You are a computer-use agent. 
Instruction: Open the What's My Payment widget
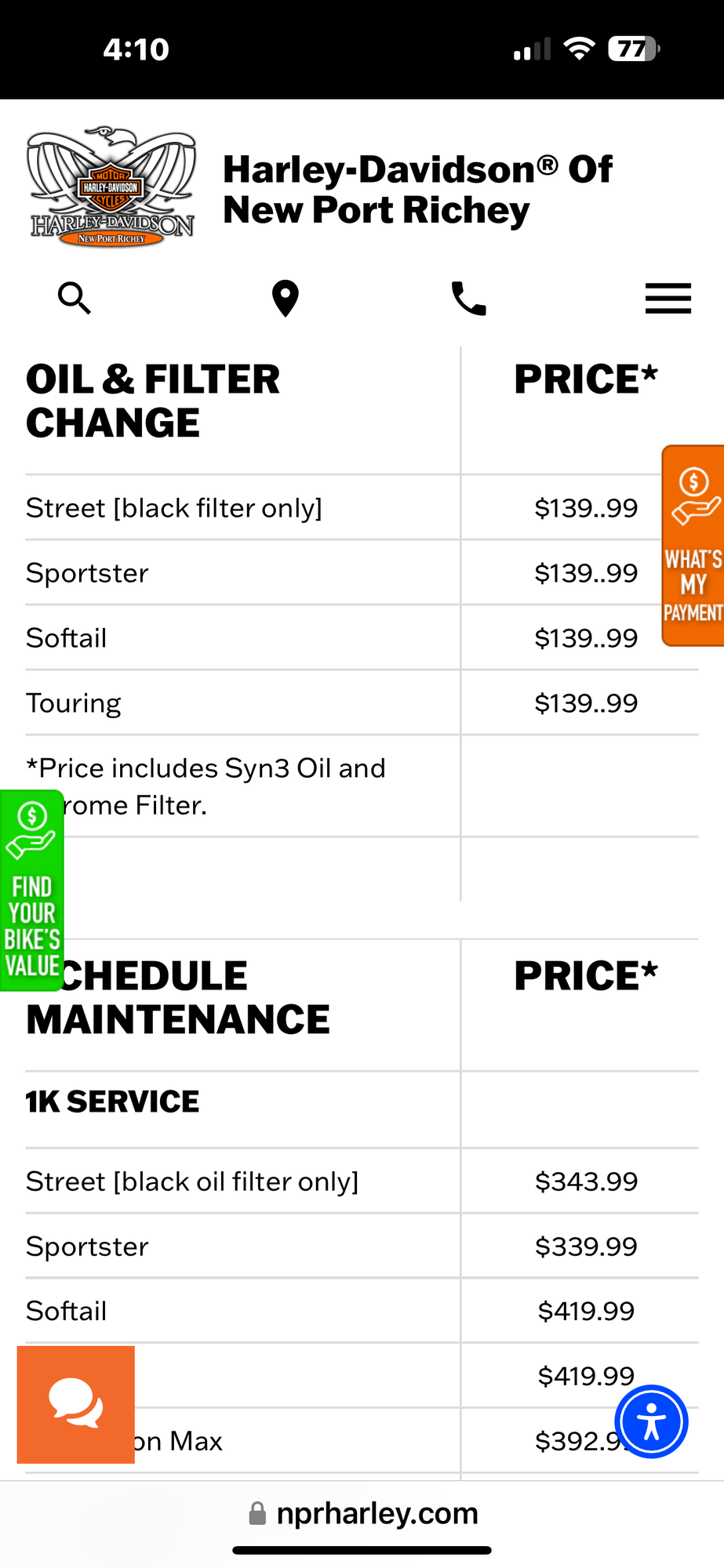pos(693,546)
